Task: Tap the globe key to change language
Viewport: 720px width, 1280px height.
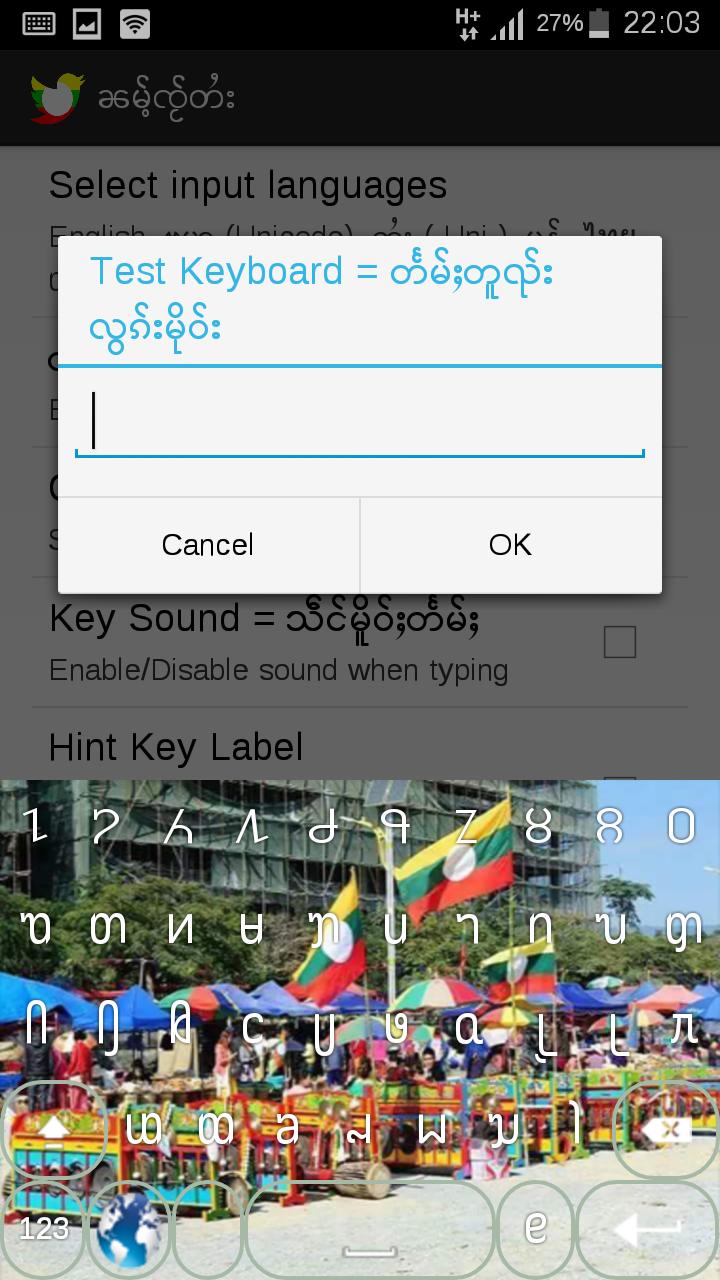Action: pyautogui.click(x=128, y=1228)
